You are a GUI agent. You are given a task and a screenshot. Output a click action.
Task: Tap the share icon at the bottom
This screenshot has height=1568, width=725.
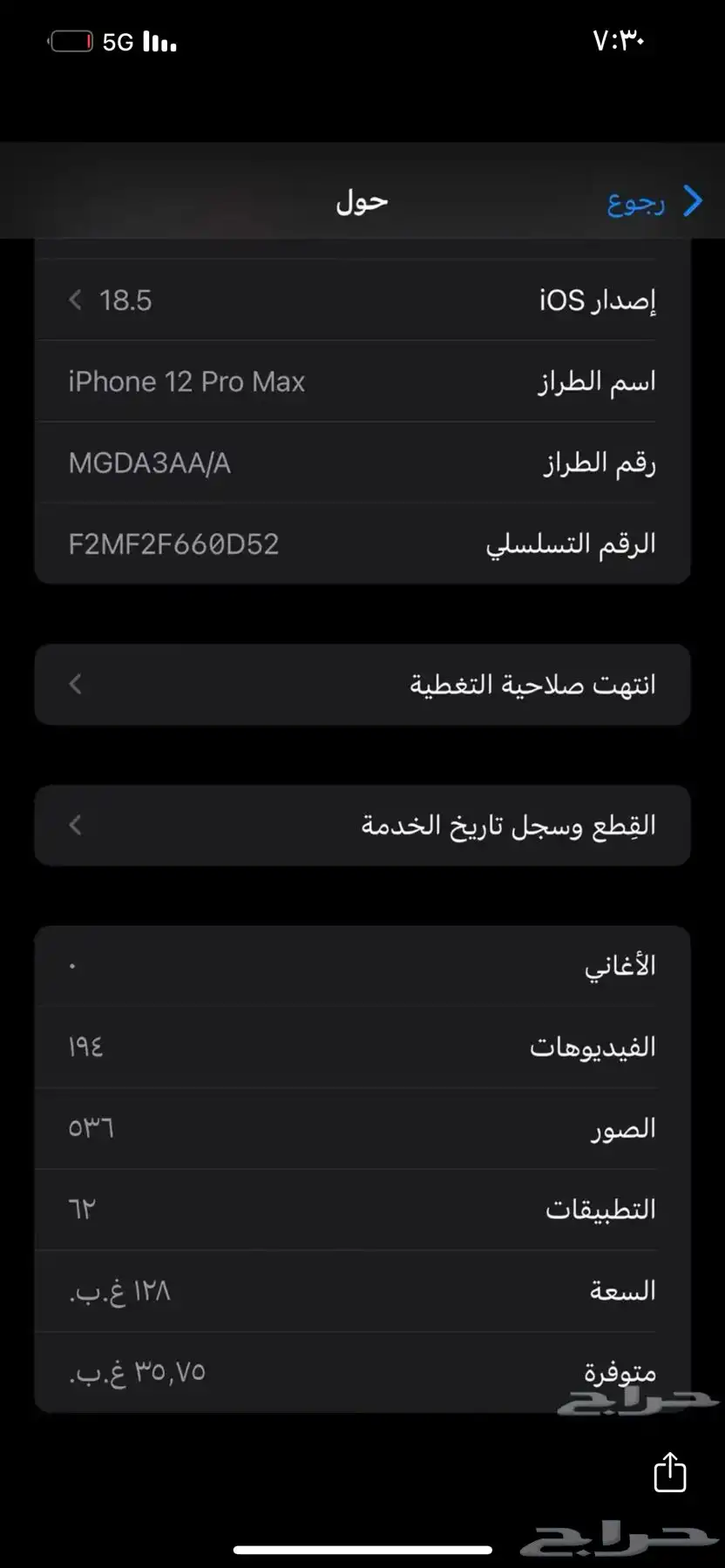670,1472
